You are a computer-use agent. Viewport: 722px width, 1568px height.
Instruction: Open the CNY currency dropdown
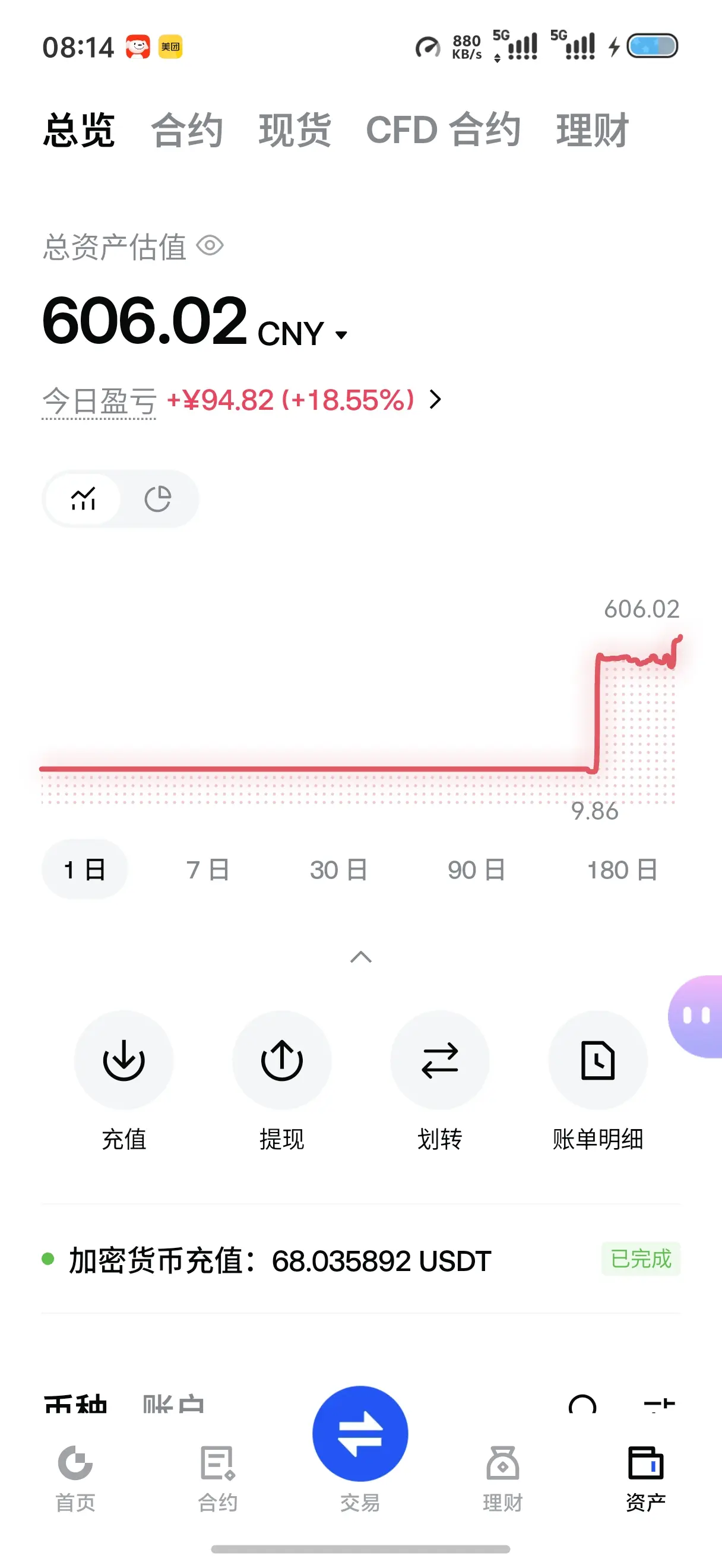(302, 334)
